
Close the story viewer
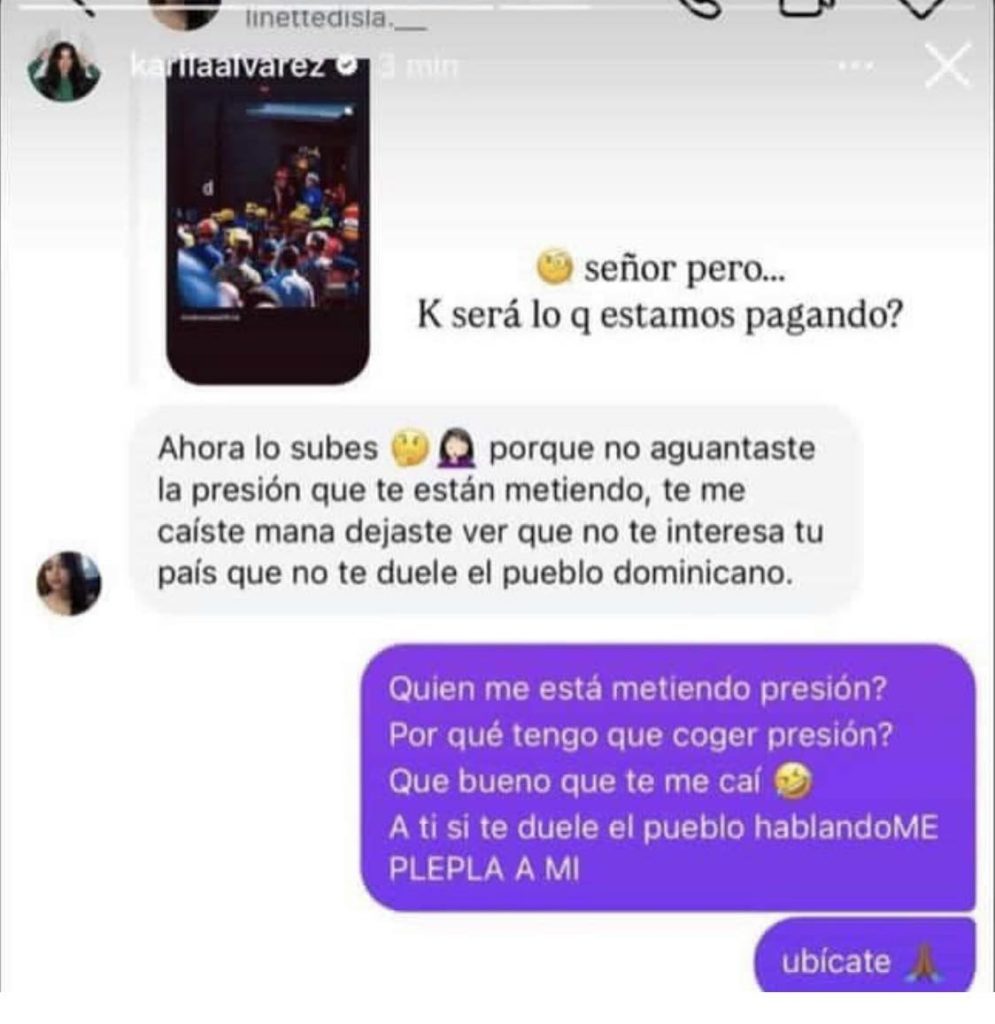pos(946,68)
